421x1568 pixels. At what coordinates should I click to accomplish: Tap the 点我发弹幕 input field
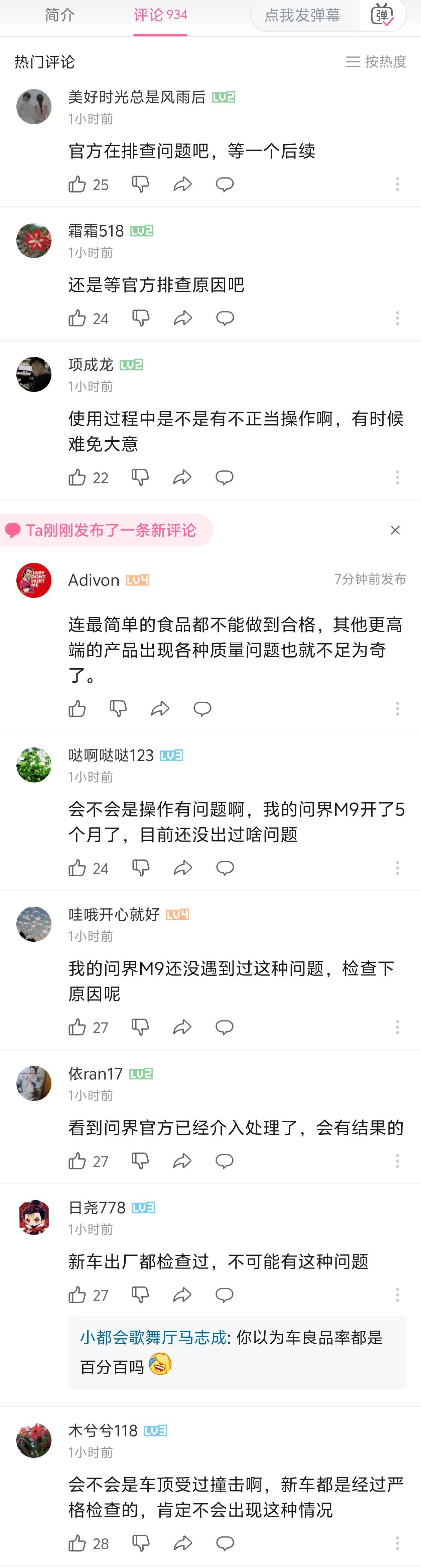(303, 15)
